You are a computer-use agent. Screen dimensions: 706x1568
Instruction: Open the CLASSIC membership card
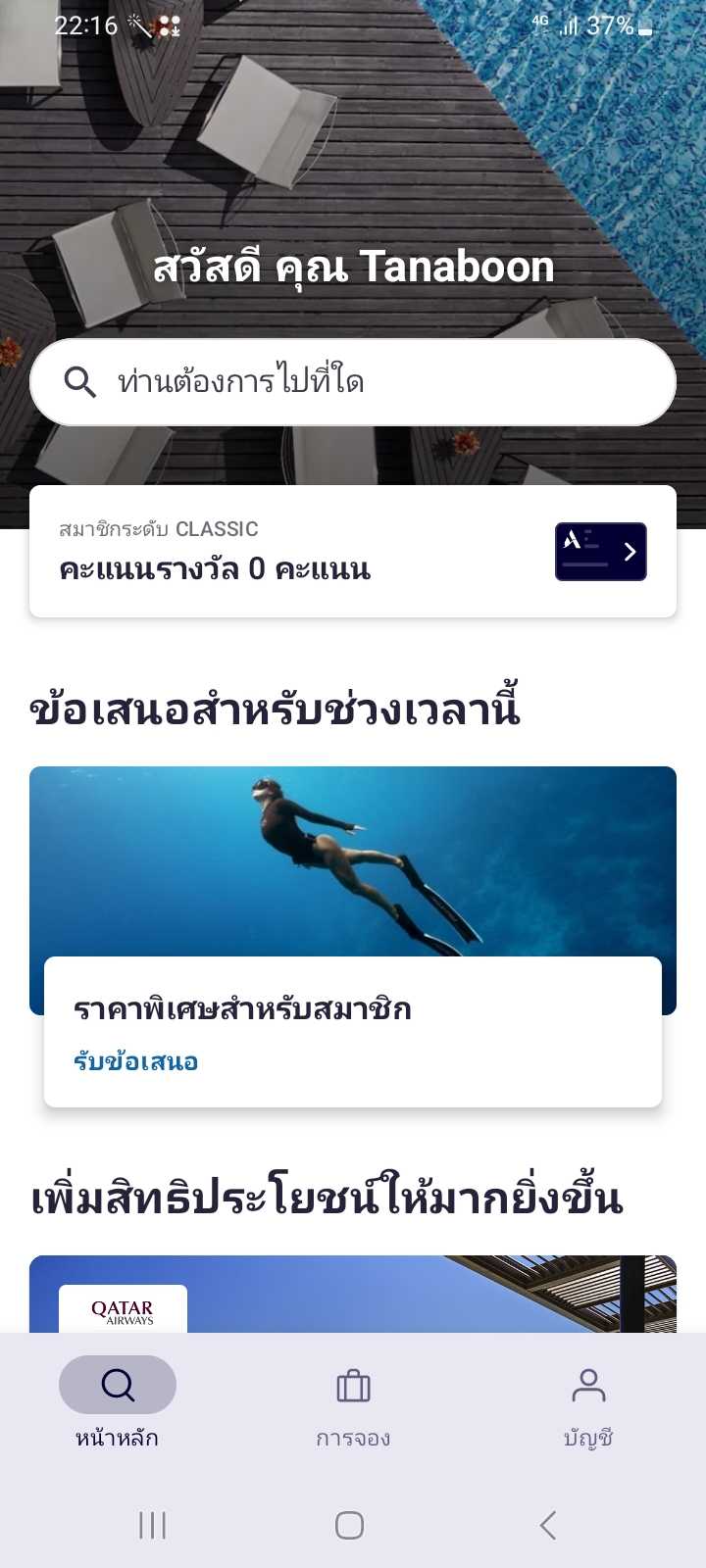pos(353,551)
